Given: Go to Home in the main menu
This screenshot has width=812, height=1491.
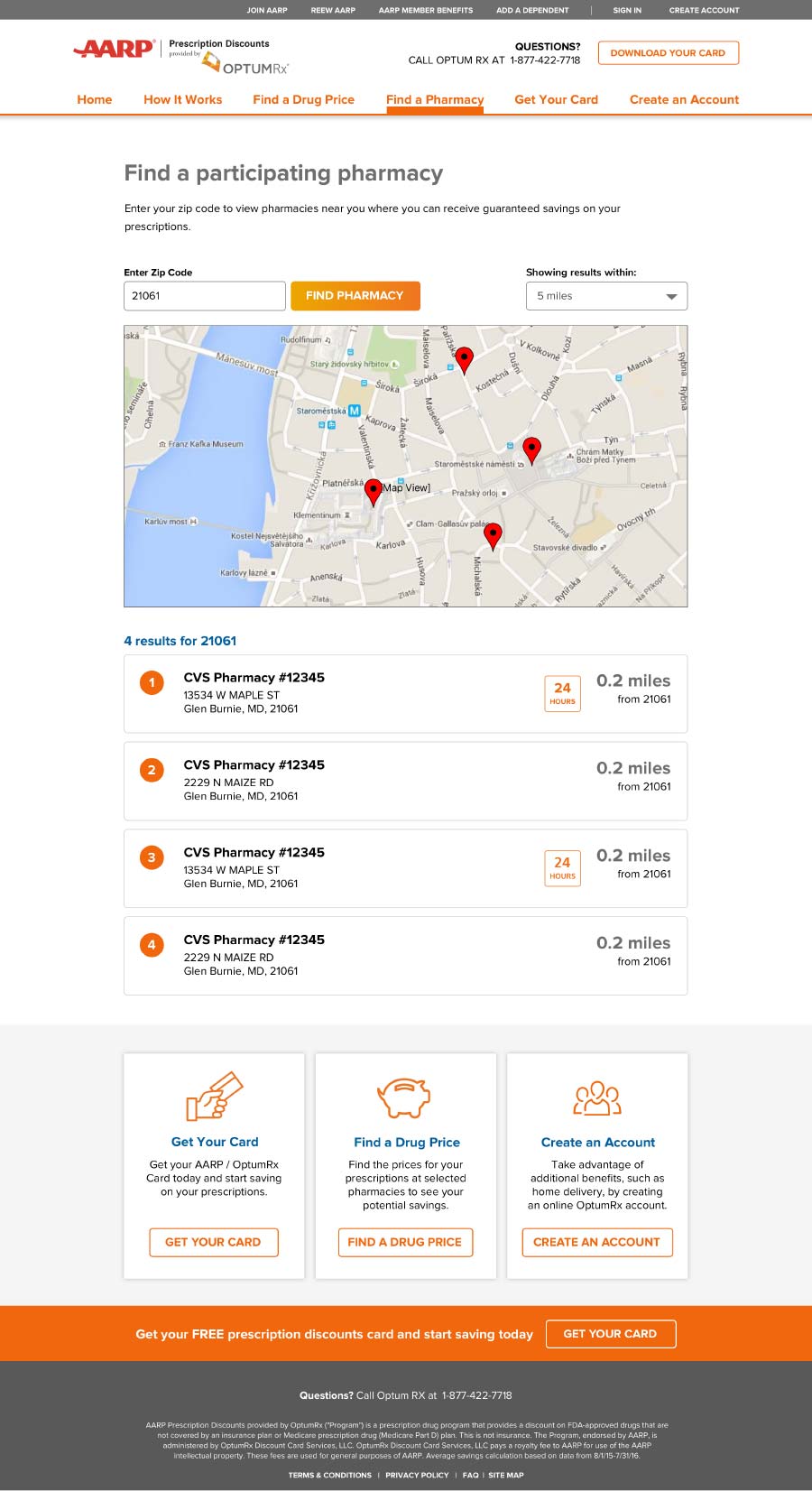Looking at the screenshot, I should click(x=95, y=99).
